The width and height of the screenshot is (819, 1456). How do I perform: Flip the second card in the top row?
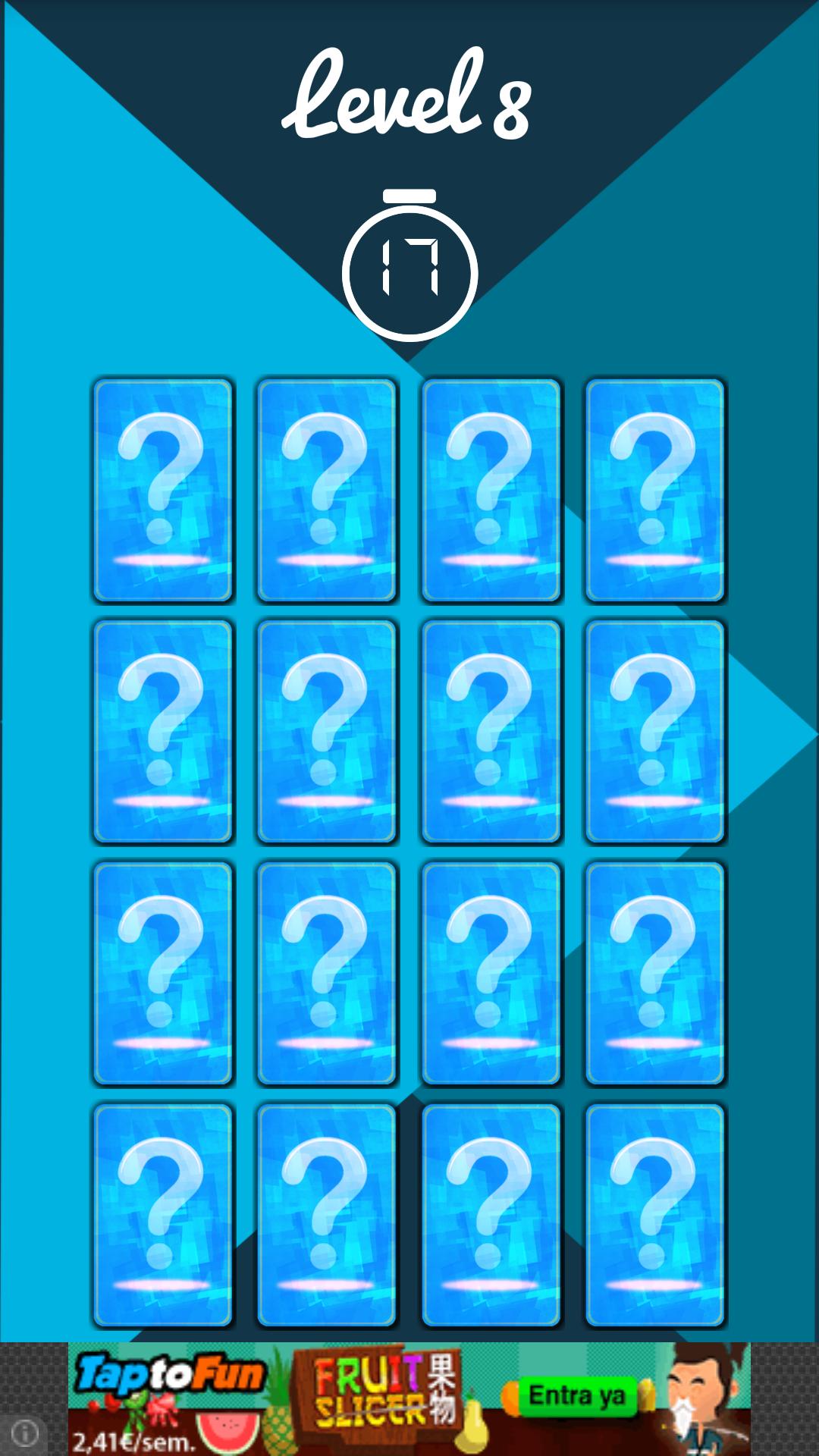(x=327, y=489)
